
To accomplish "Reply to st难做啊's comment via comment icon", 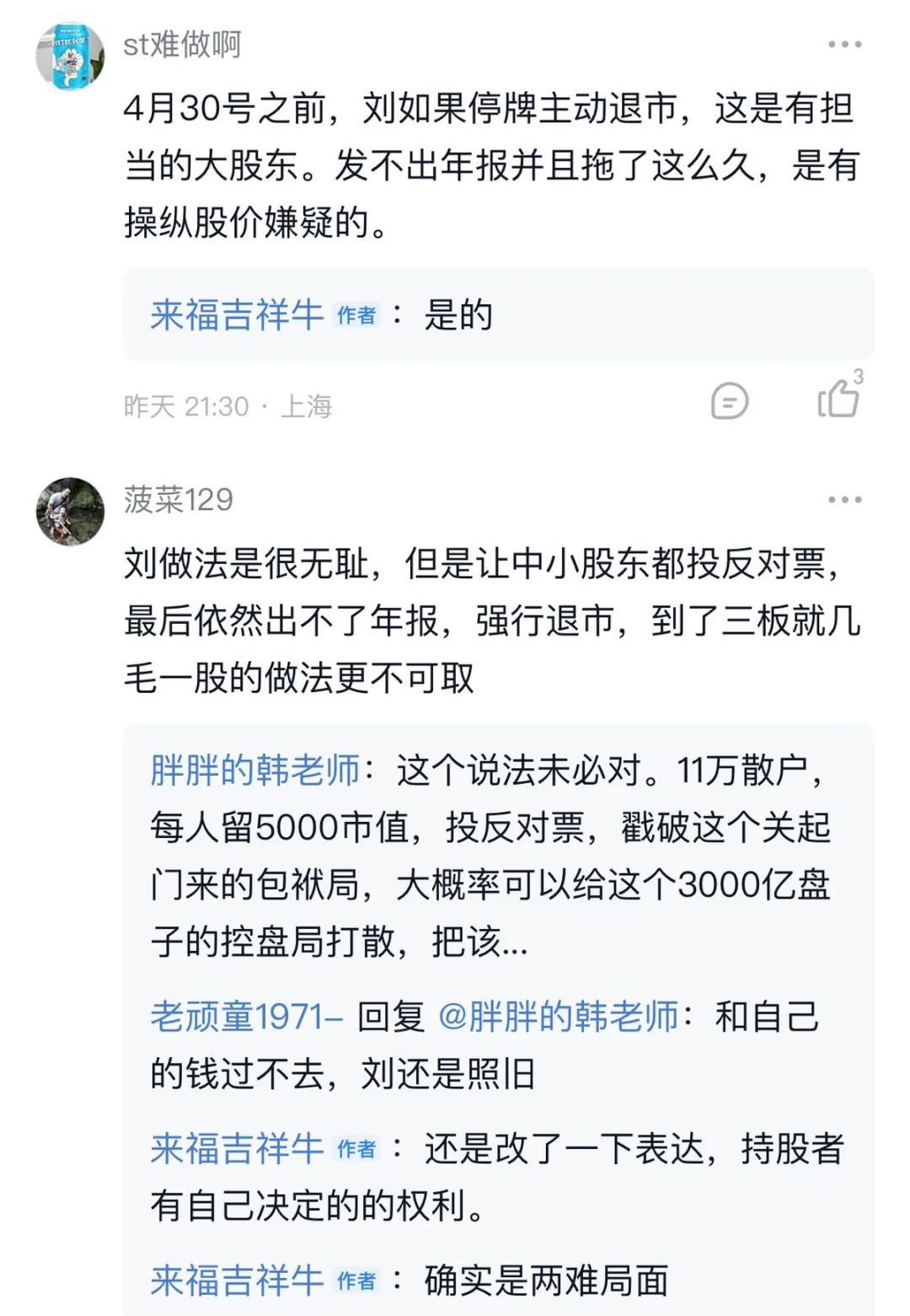I will [x=729, y=401].
